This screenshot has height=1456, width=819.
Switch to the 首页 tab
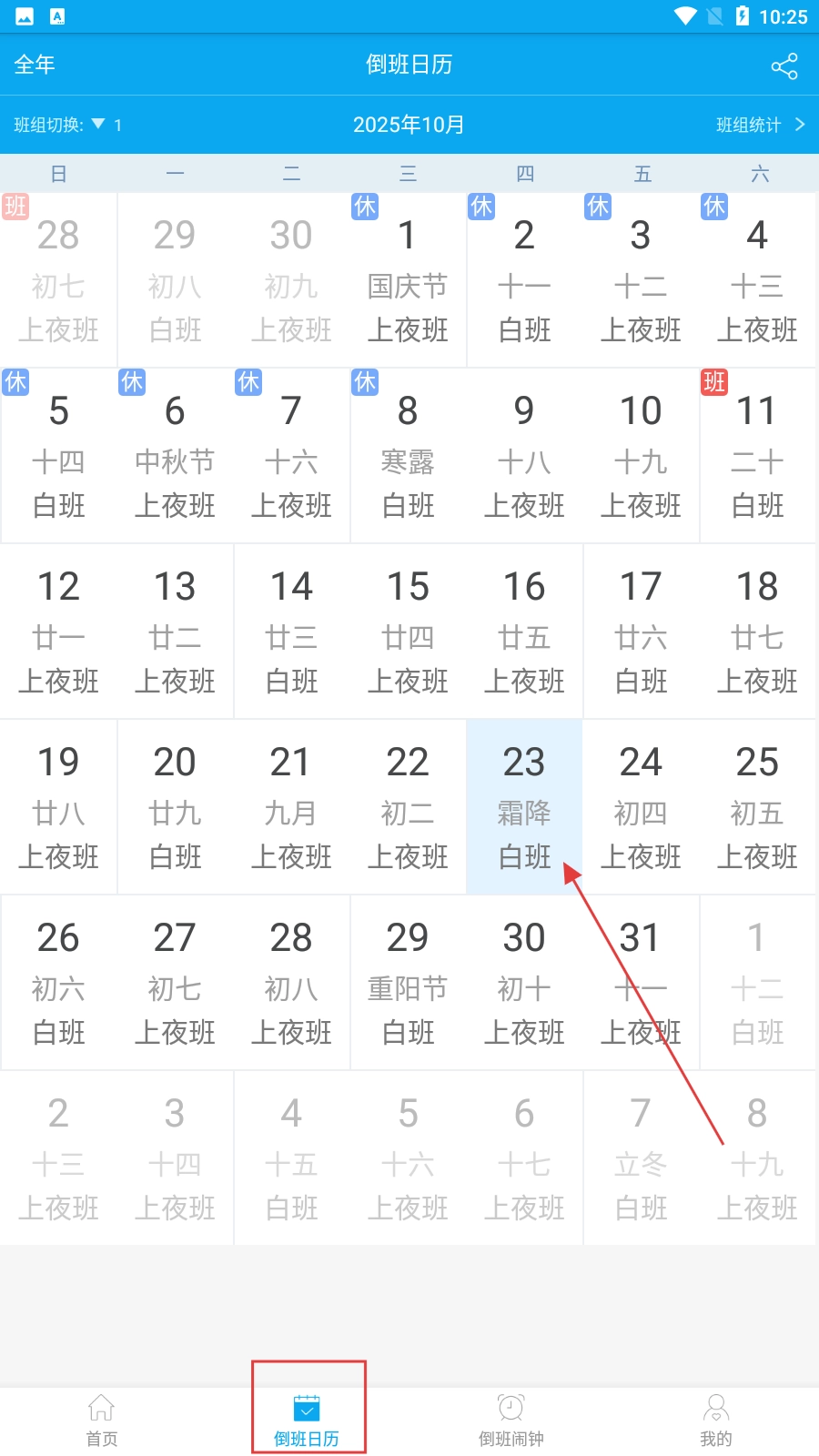(x=102, y=1420)
